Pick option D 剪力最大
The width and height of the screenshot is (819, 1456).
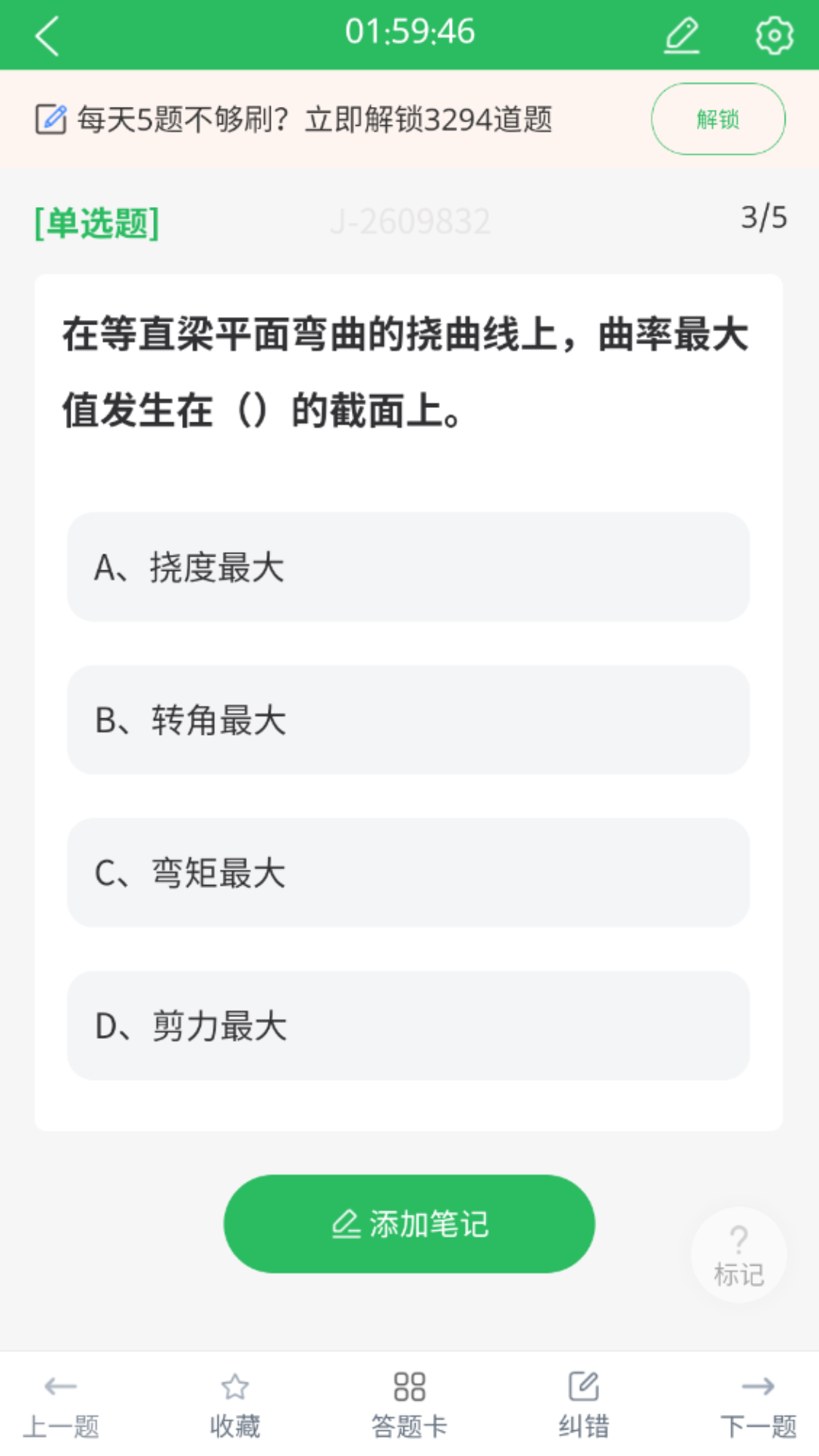tap(408, 1028)
